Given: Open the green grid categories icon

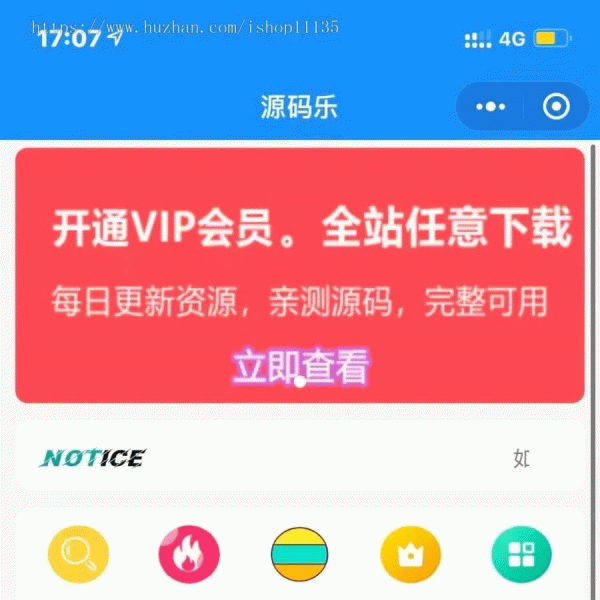Looking at the screenshot, I should tap(521, 554).
